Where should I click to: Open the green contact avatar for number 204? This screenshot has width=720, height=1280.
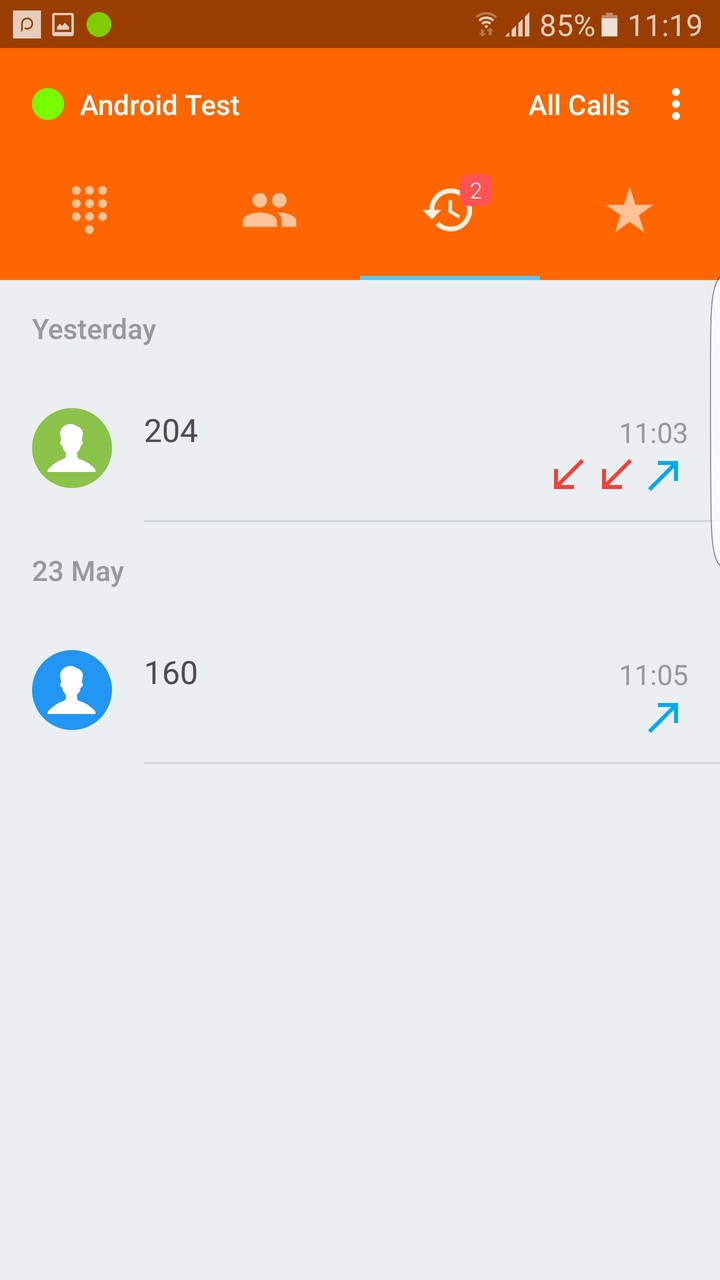click(72, 448)
